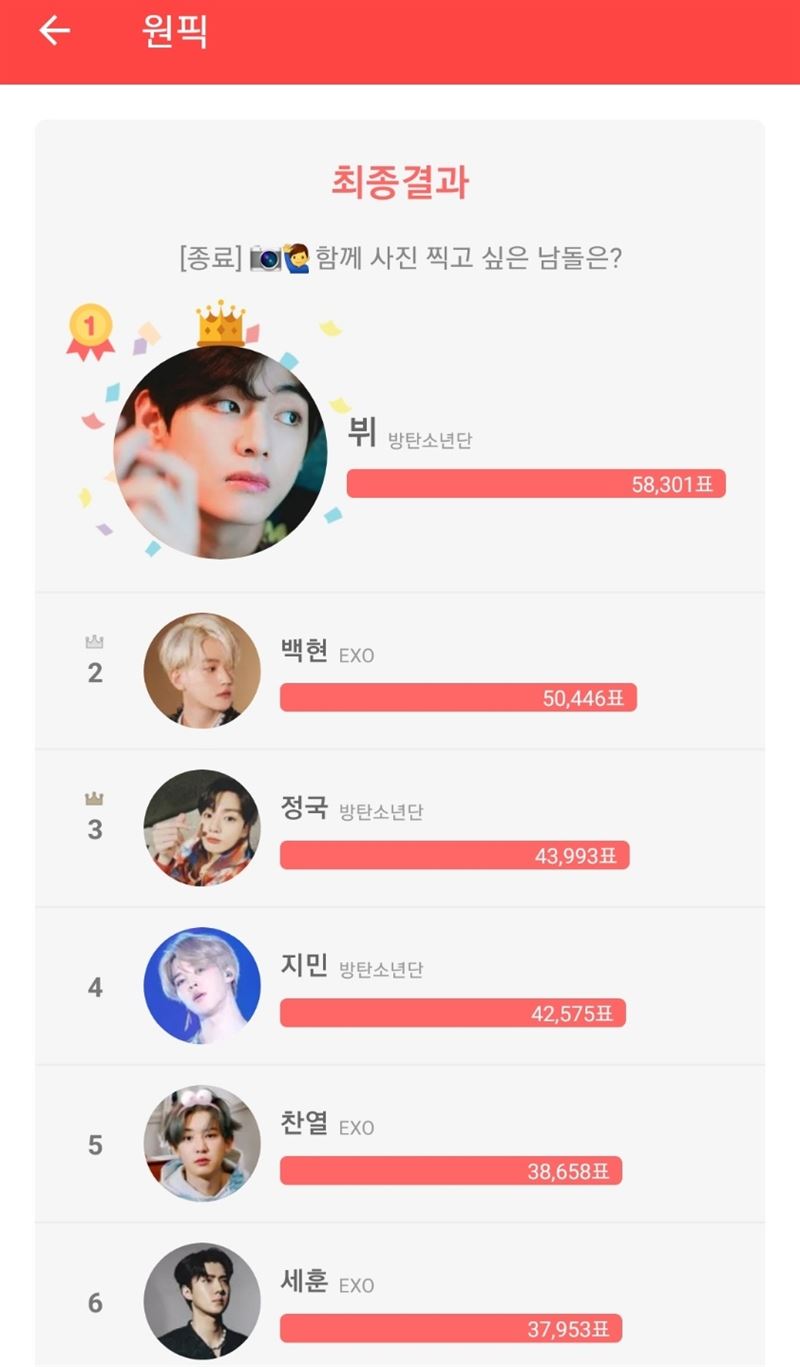View 찬열 EXO ranking row

tap(400, 1144)
